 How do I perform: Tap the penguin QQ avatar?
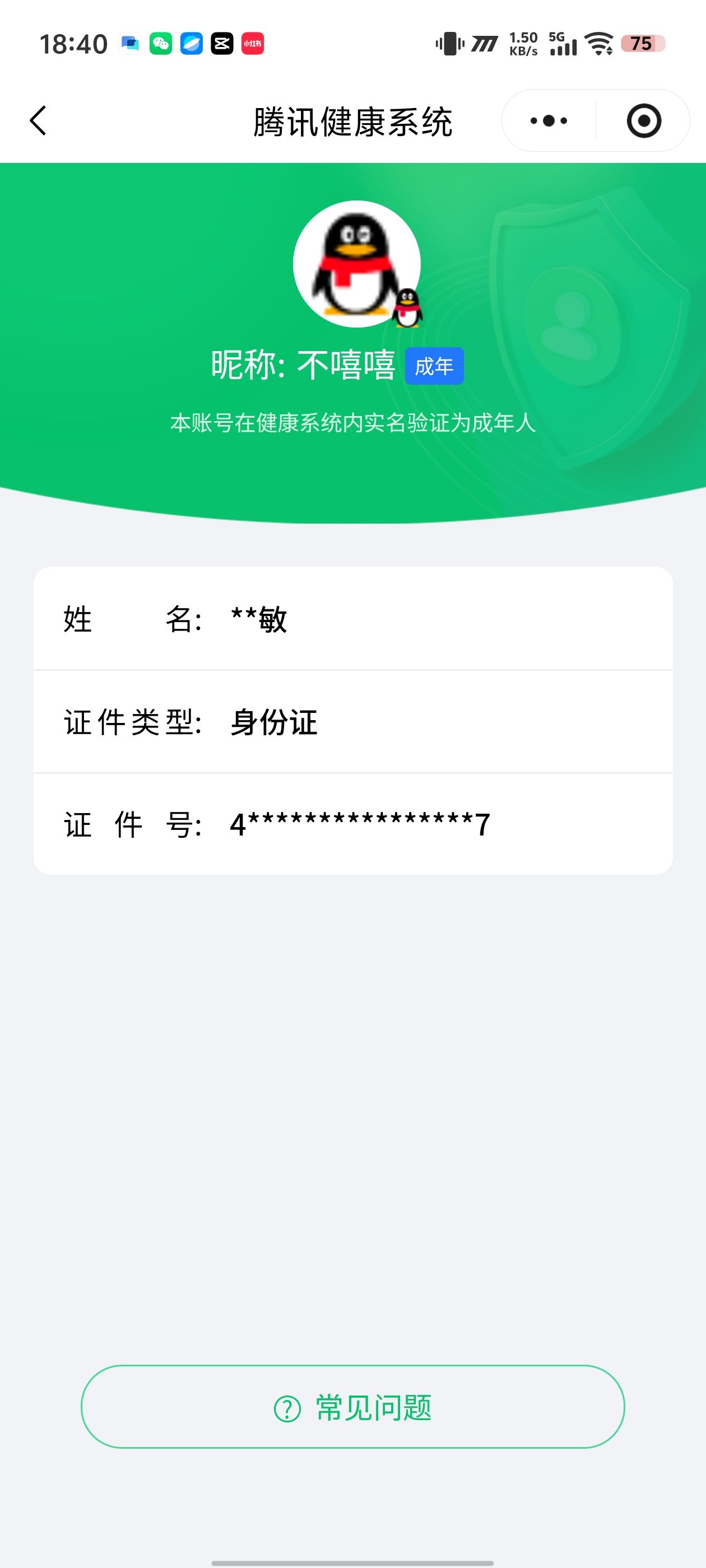[x=356, y=264]
